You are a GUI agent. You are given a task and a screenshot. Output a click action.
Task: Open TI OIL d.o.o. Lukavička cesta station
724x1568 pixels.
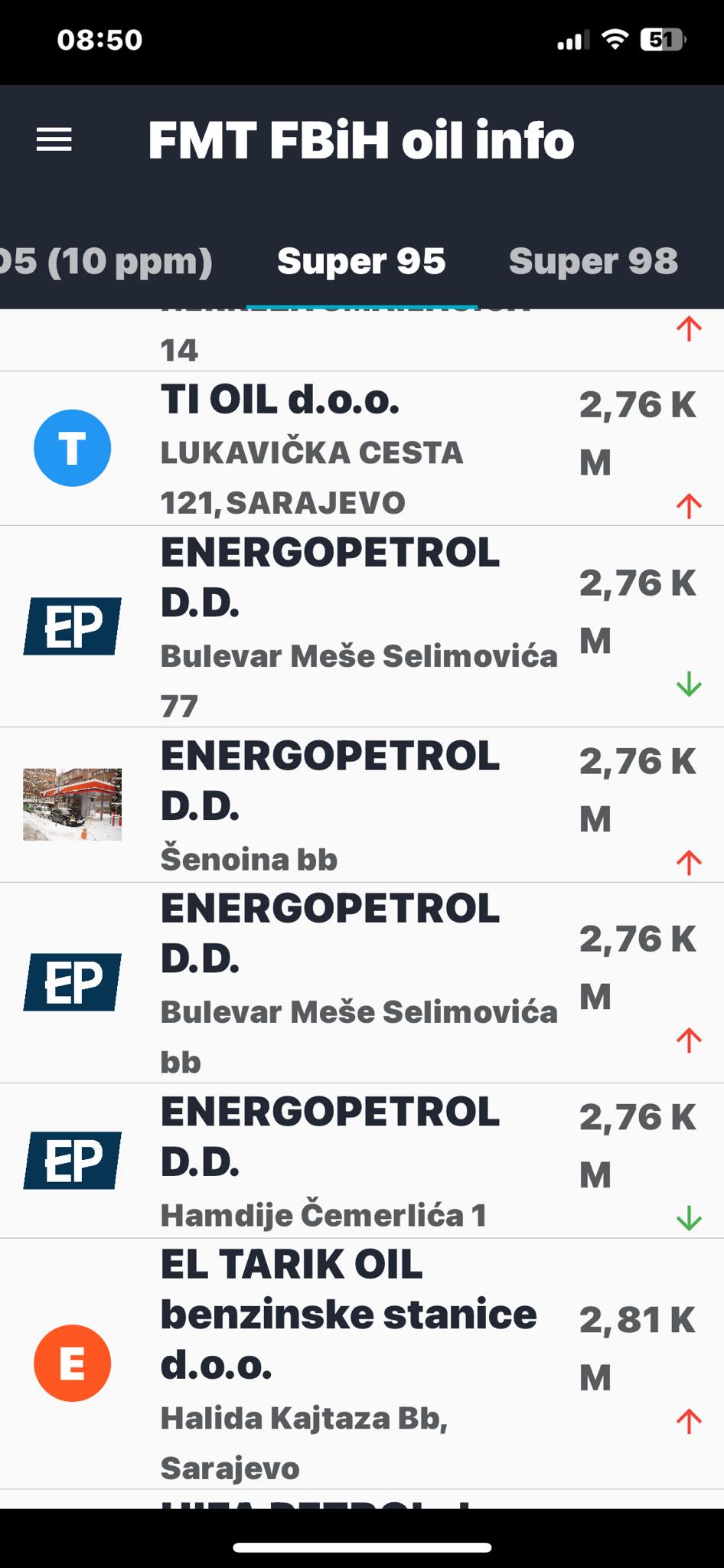pos(362,449)
